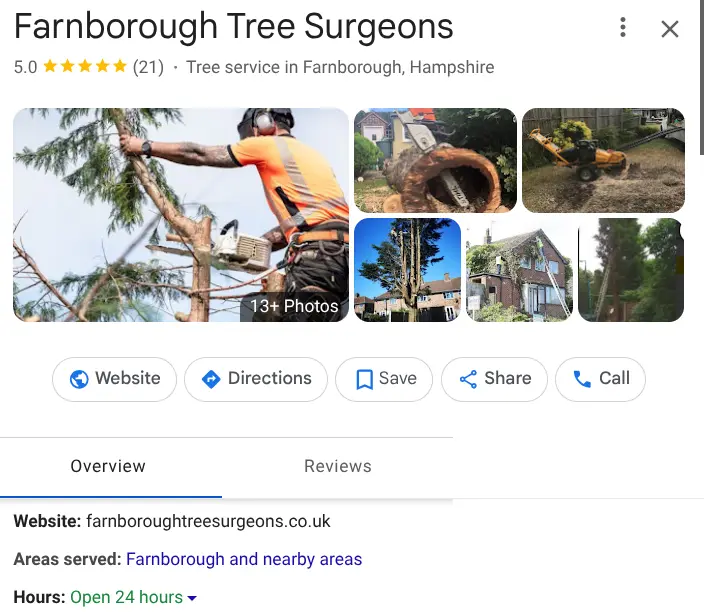
Task: Share this business listing
Action: pos(494,379)
